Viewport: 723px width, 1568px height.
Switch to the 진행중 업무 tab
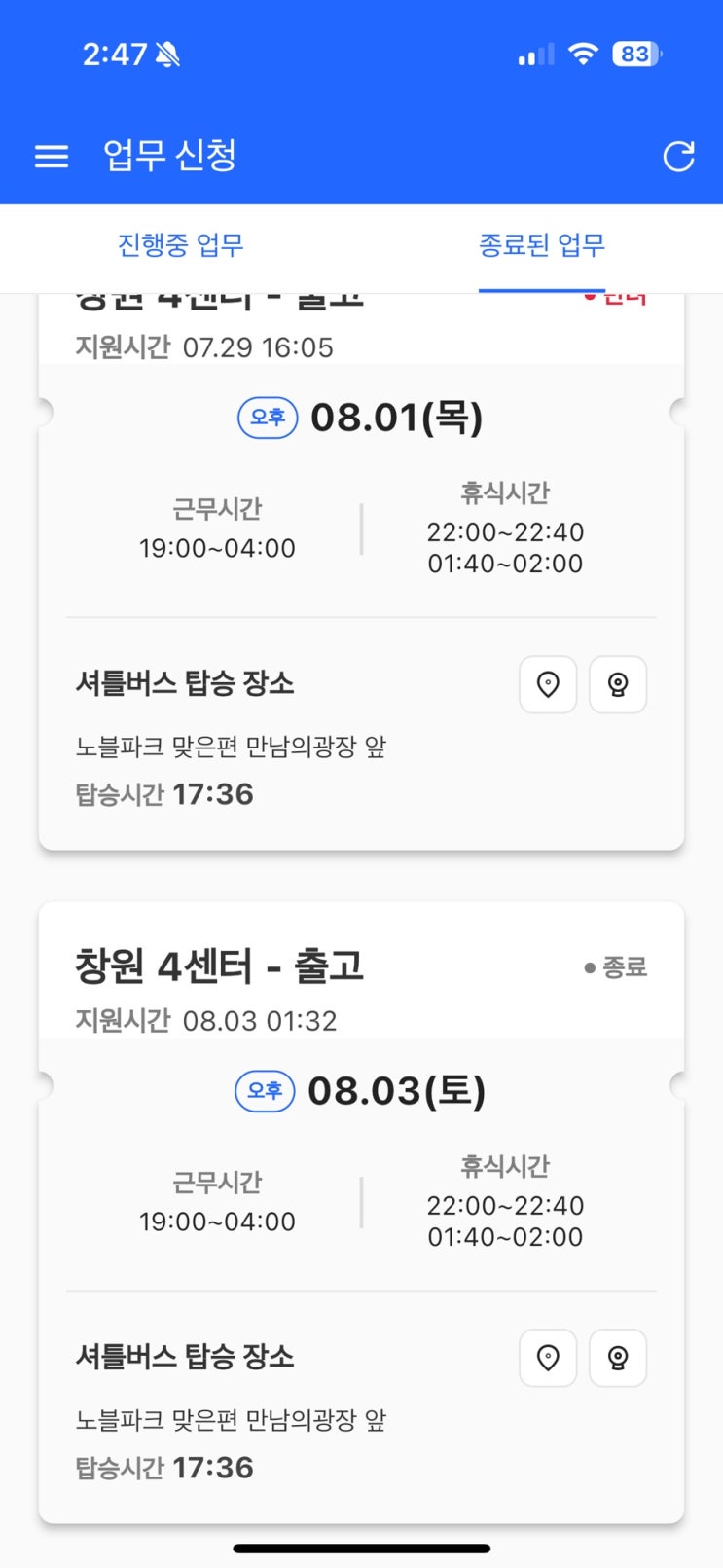point(181,245)
